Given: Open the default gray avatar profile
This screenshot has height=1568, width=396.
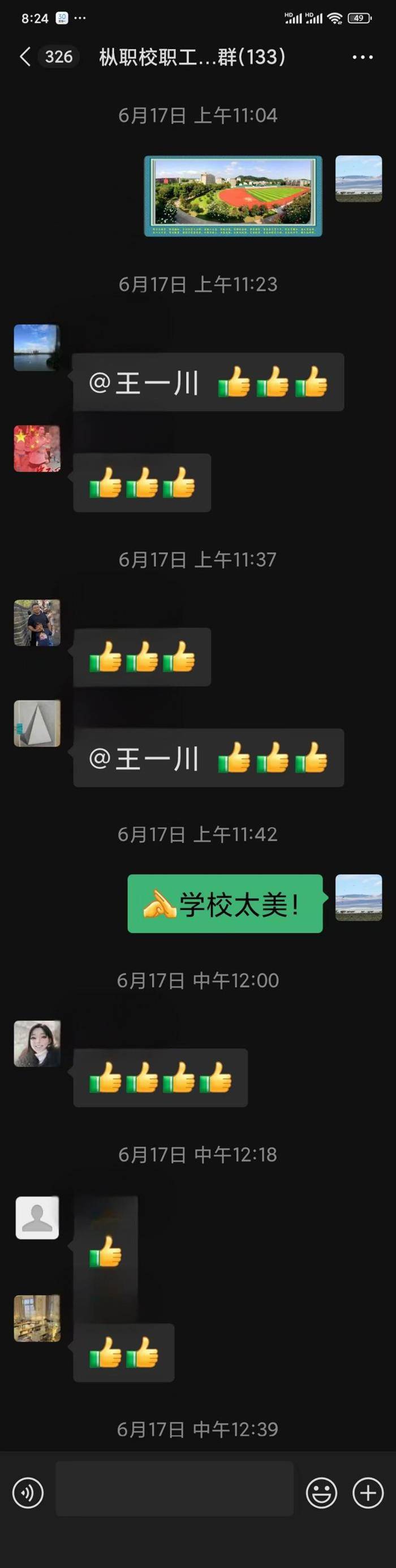Looking at the screenshot, I should click(37, 1218).
